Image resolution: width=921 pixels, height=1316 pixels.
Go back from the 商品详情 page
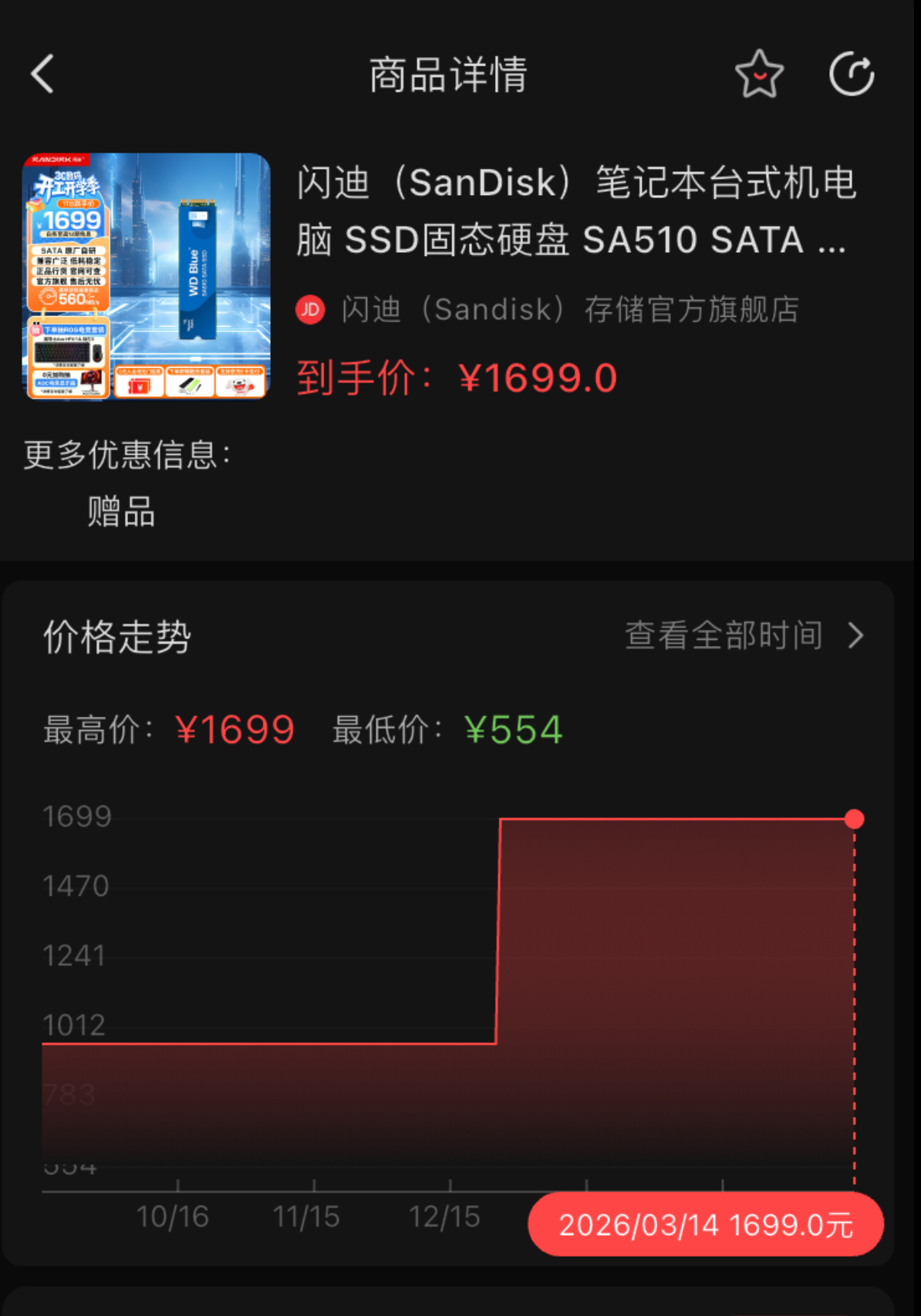coord(42,74)
